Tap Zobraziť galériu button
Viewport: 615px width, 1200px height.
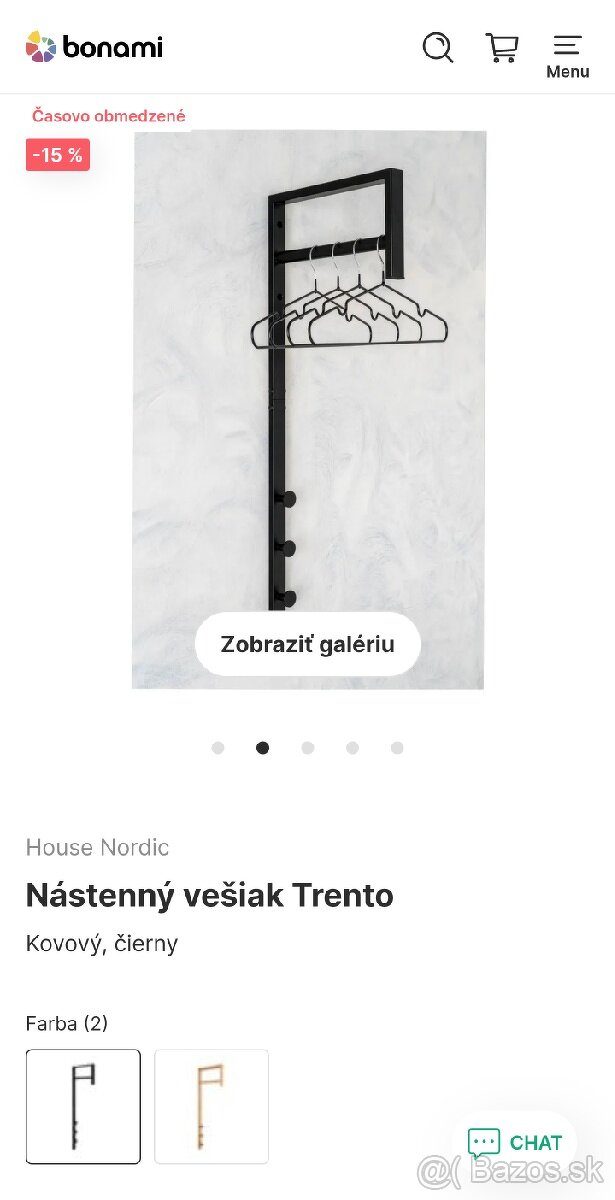[307, 644]
